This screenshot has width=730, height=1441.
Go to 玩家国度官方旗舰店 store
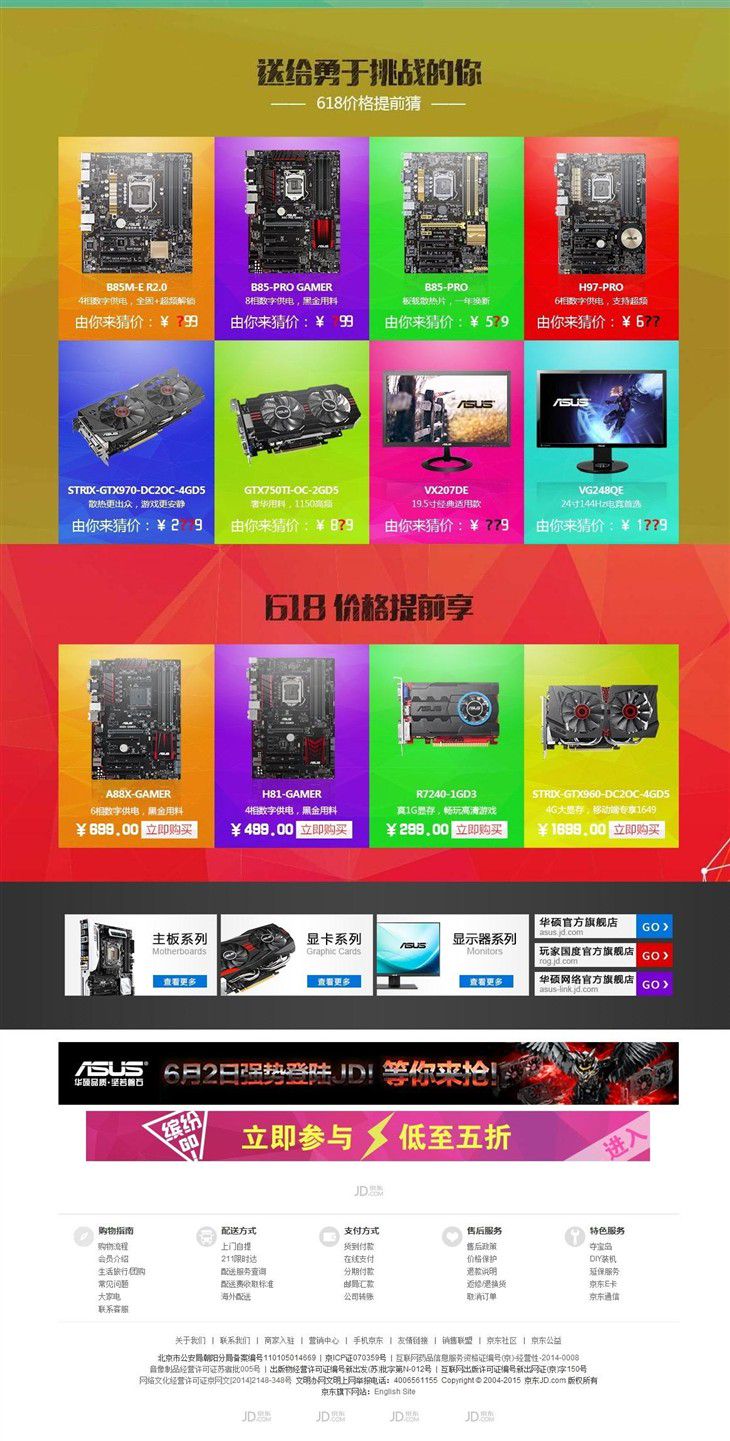point(655,955)
